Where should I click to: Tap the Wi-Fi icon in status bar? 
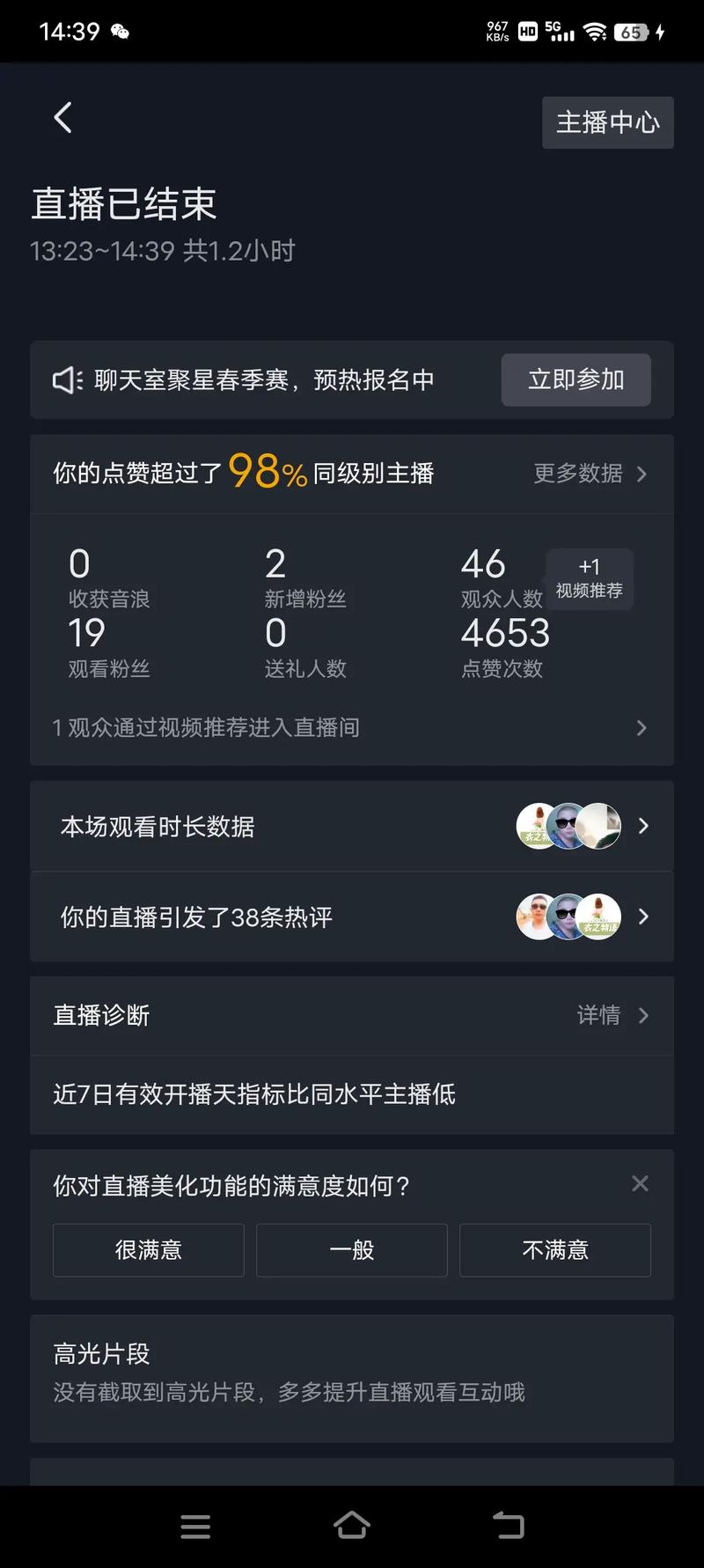click(x=595, y=31)
